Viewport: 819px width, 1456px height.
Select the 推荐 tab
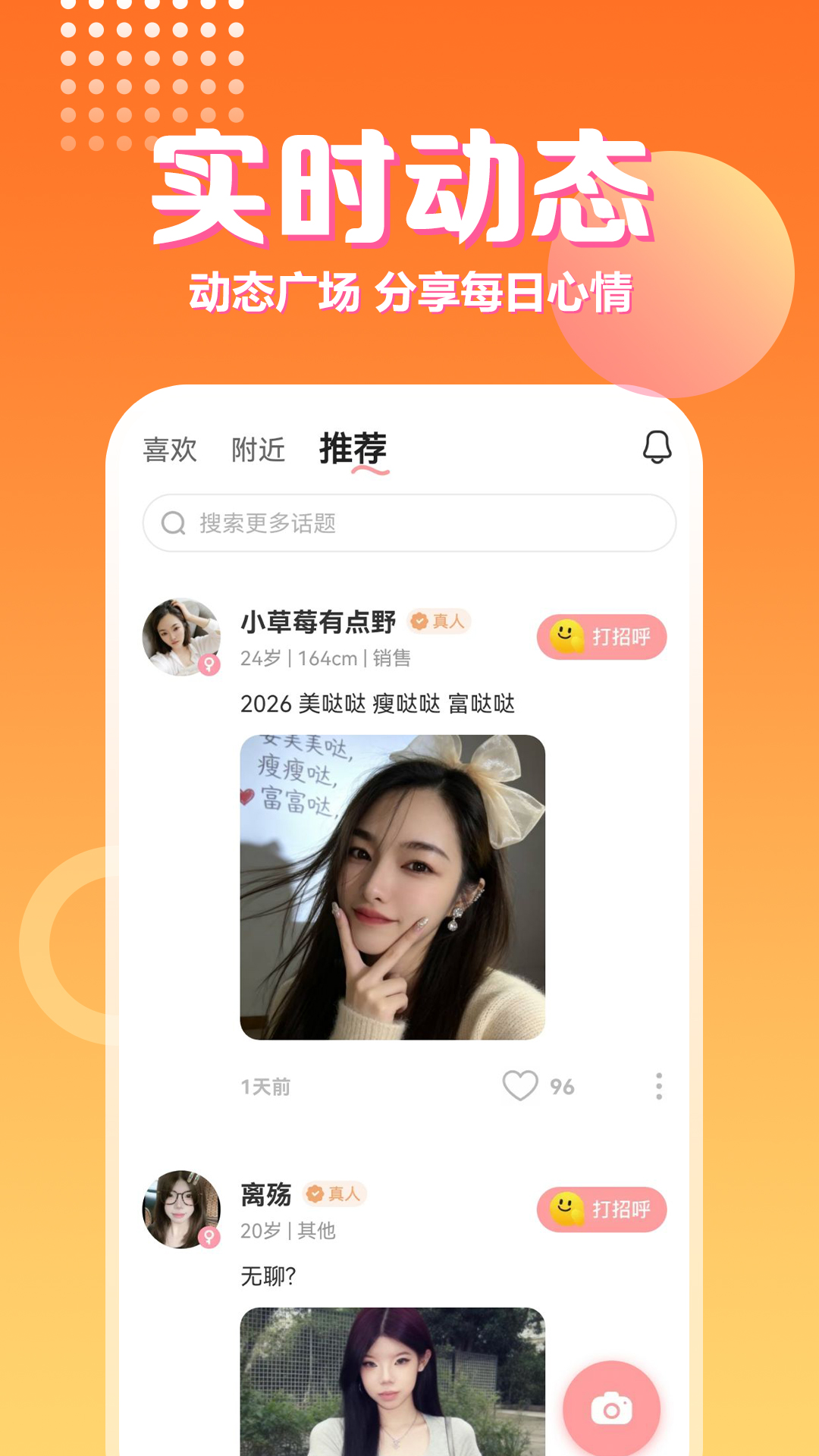click(353, 449)
